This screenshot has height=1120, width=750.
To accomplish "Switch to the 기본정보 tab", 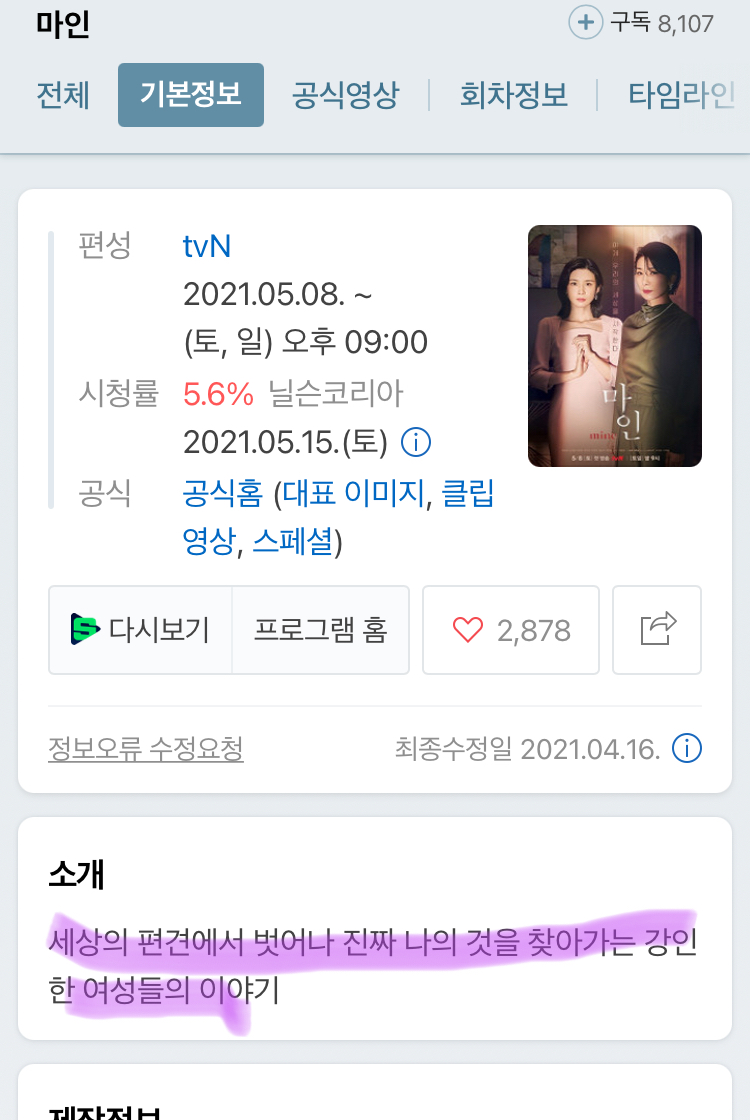I will [x=190, y=94].
